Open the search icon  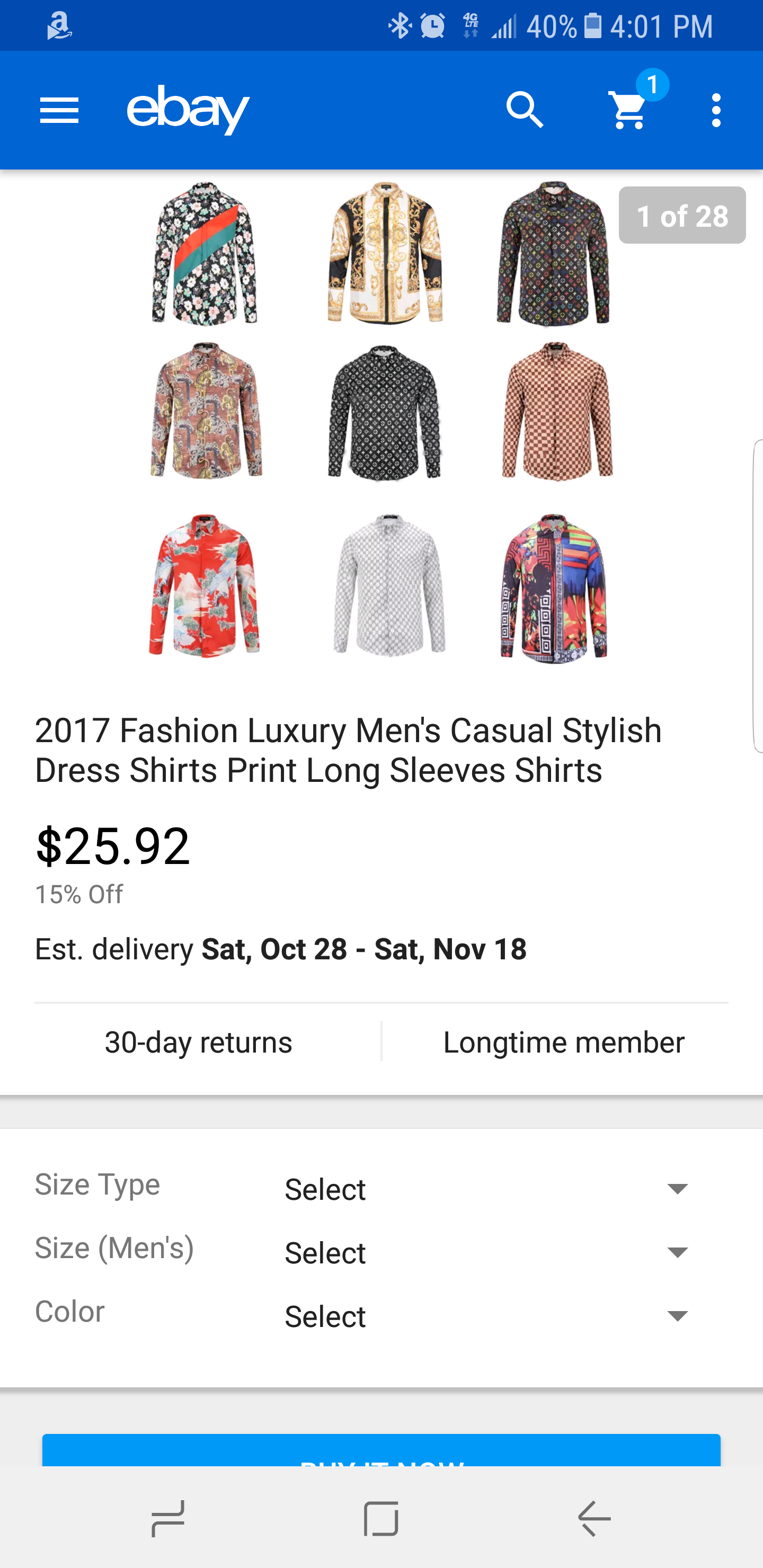click(x=524, y=110)
